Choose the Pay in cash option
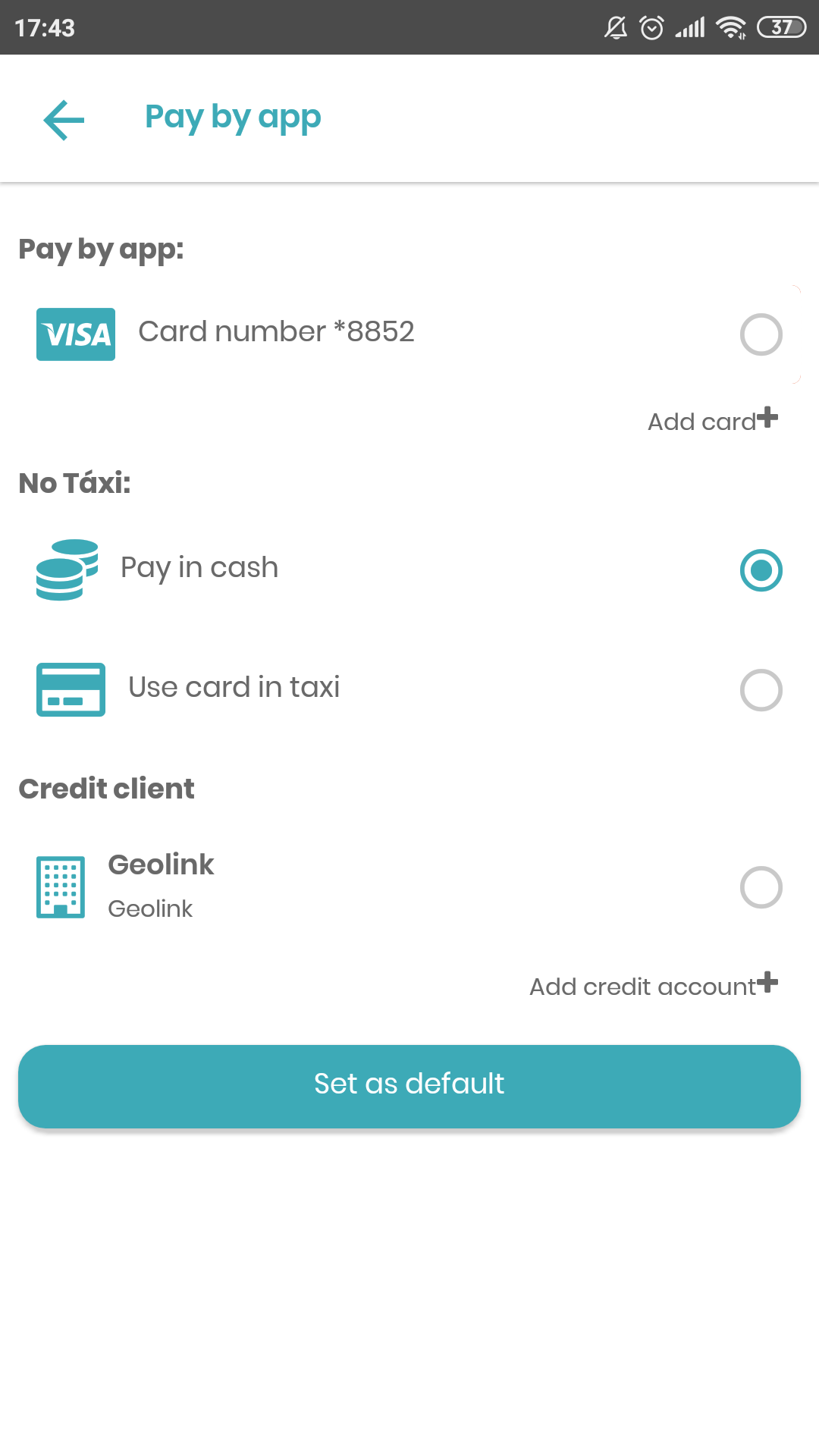This screenshot has width=819, height=1456. (409, 570)
